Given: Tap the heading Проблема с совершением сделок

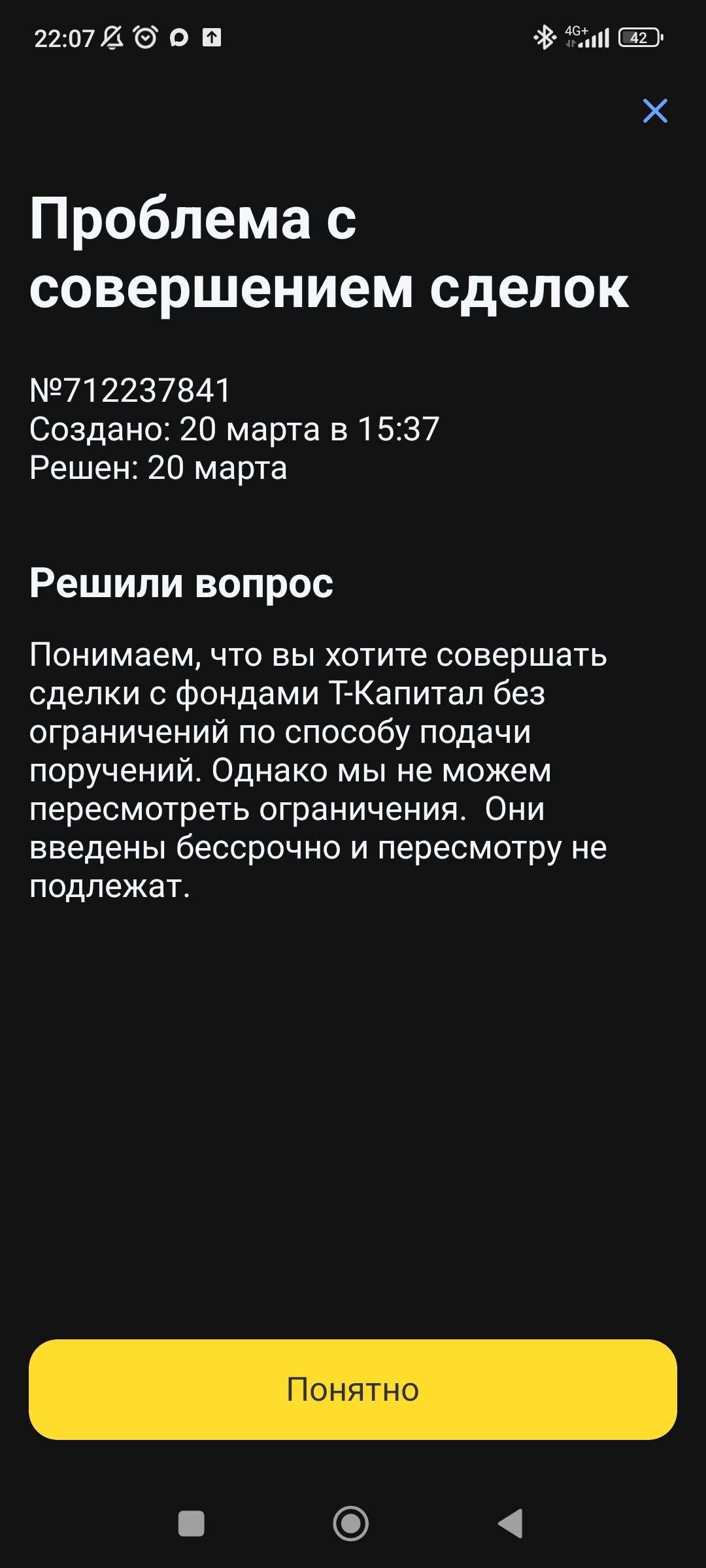Looking at the screenshot, I should point(327,255).
